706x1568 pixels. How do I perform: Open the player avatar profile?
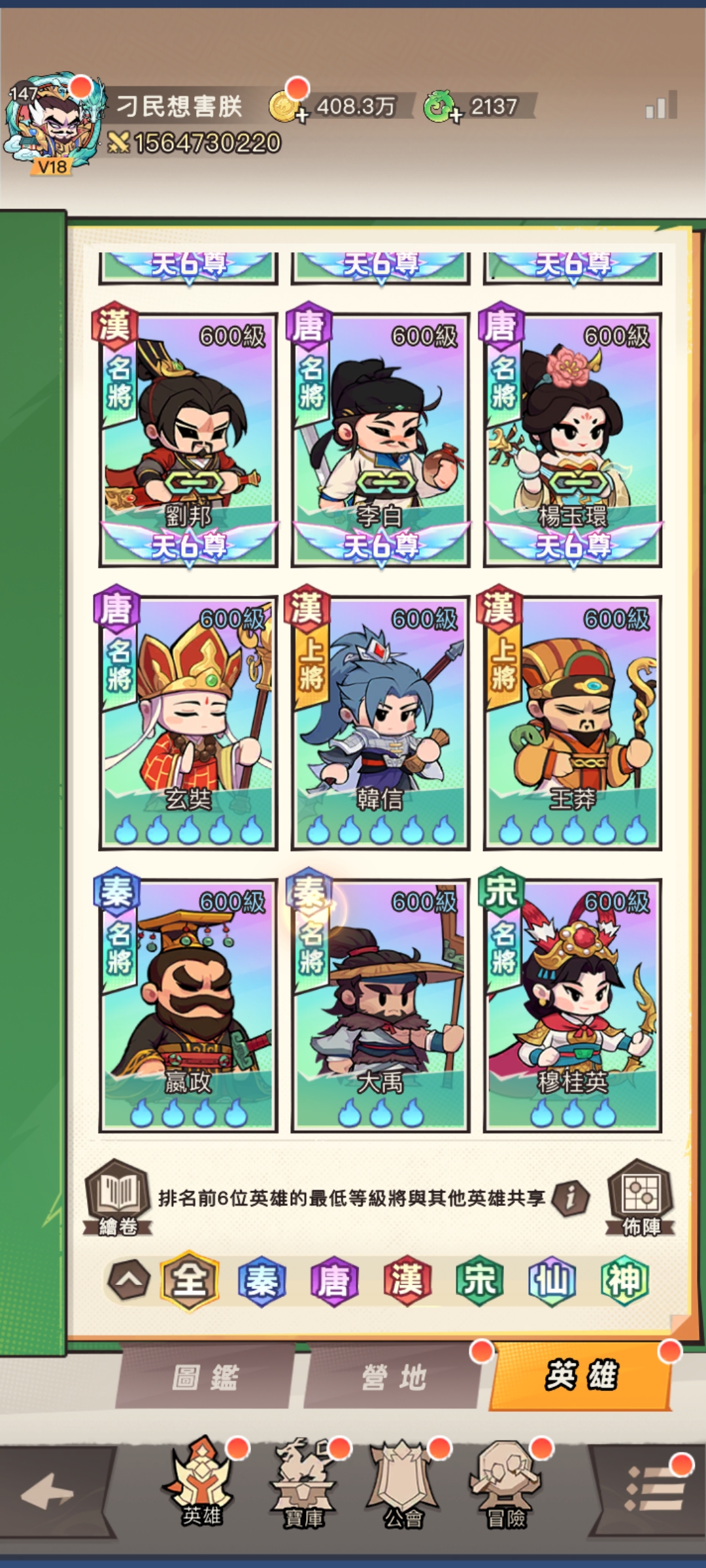pyautogui.click(x=54, y=124)
